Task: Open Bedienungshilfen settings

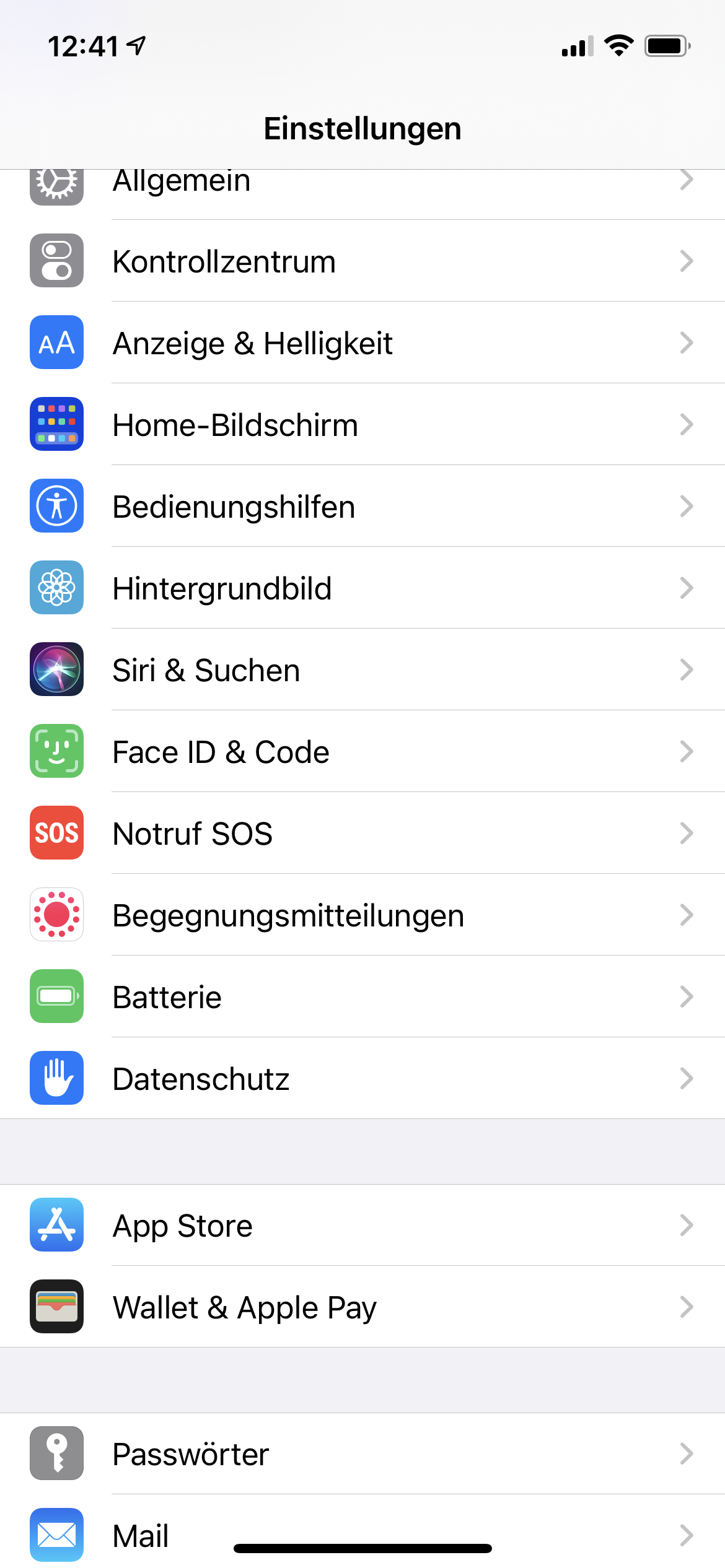Action: [x=234, y=507]
